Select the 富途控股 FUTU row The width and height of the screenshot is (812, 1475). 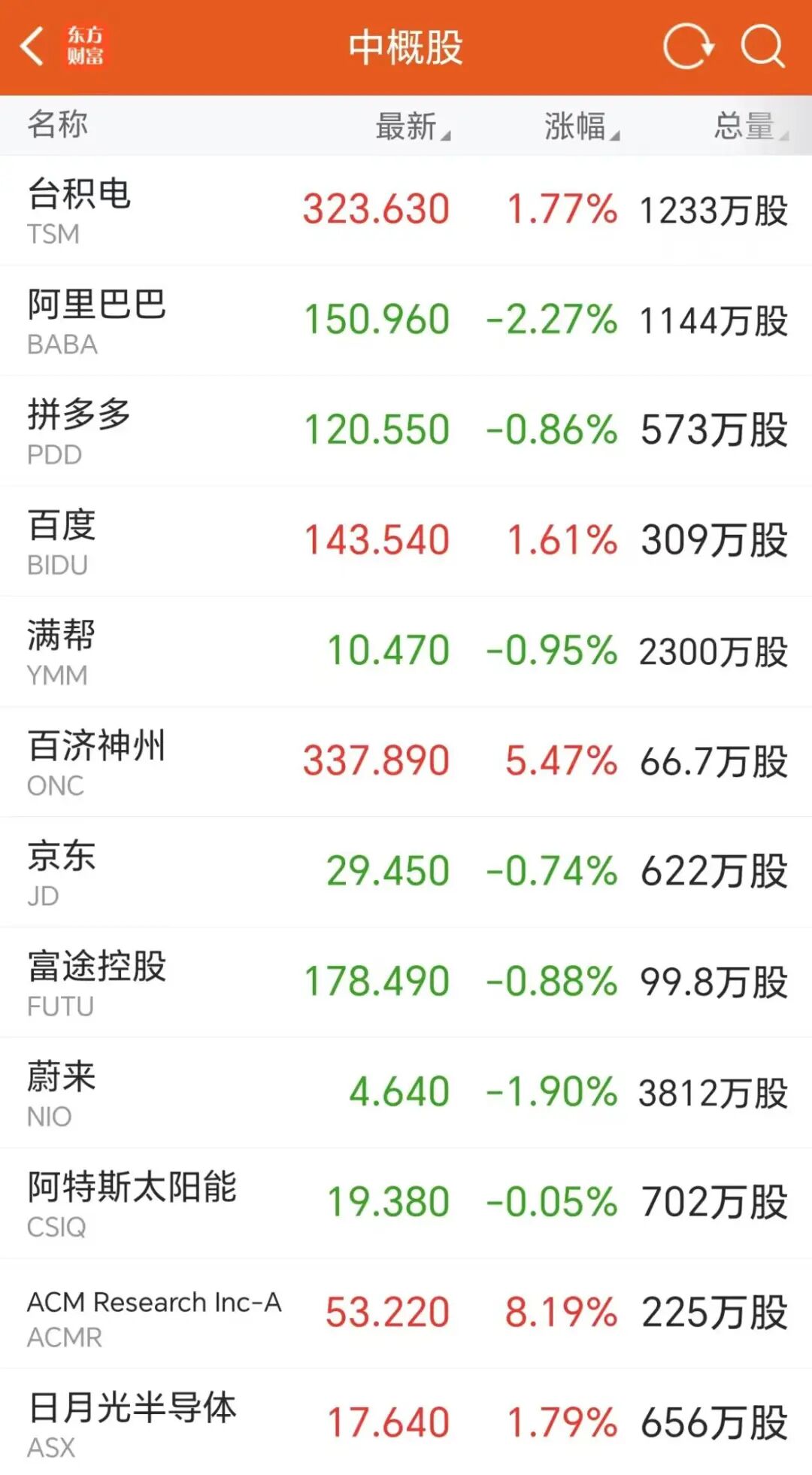[406, 982]
